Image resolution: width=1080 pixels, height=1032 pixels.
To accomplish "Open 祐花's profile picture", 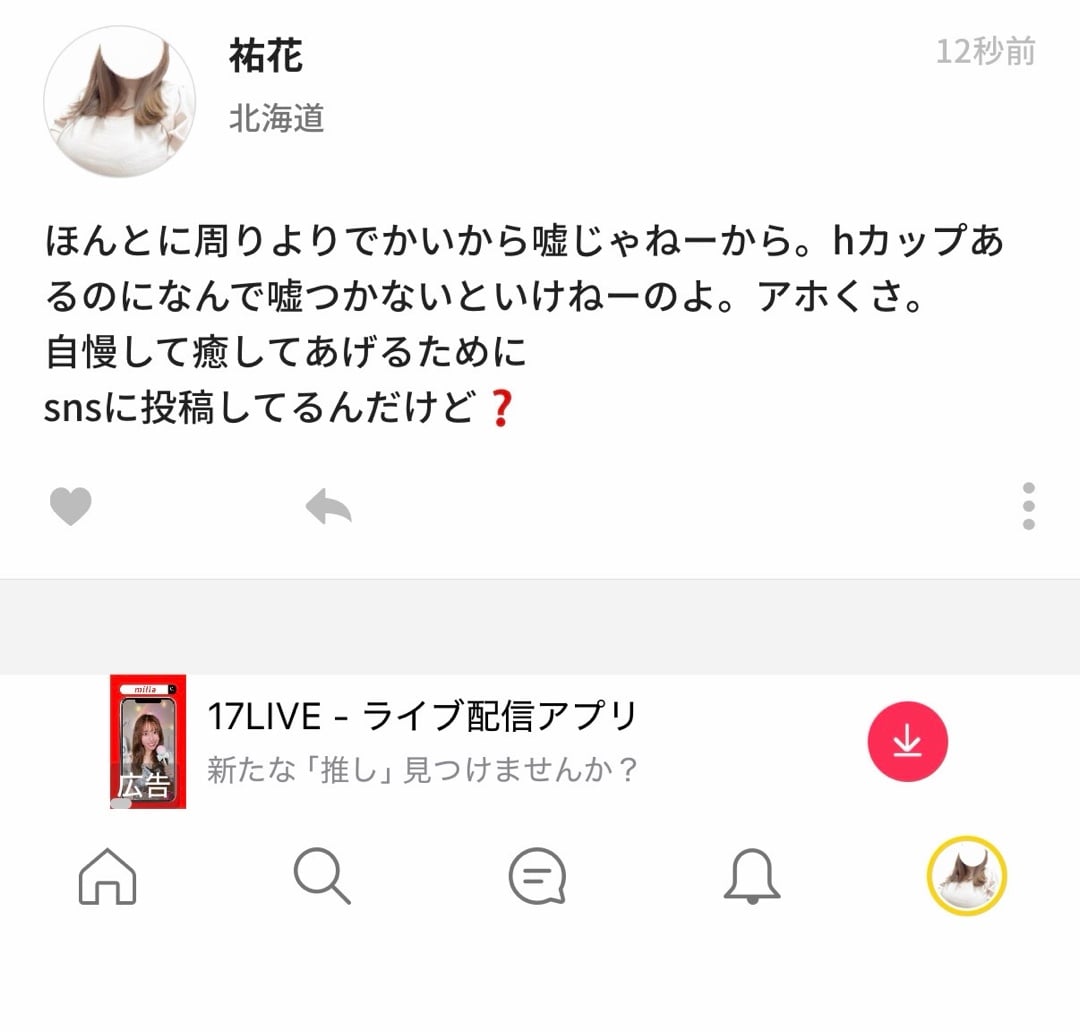I will tap(120, 101).
